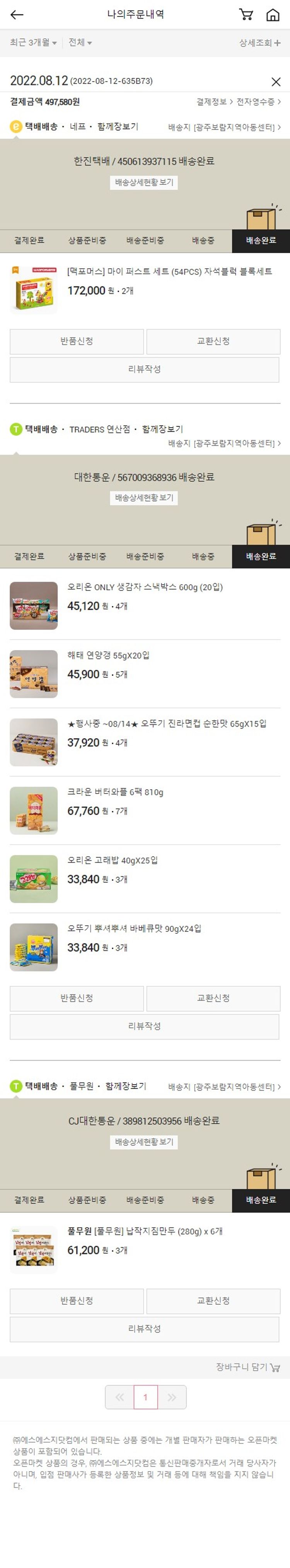Screen dimensions: 290x1568
Task: Open the 전체 filter dropdown
Action: coord(80,43)
